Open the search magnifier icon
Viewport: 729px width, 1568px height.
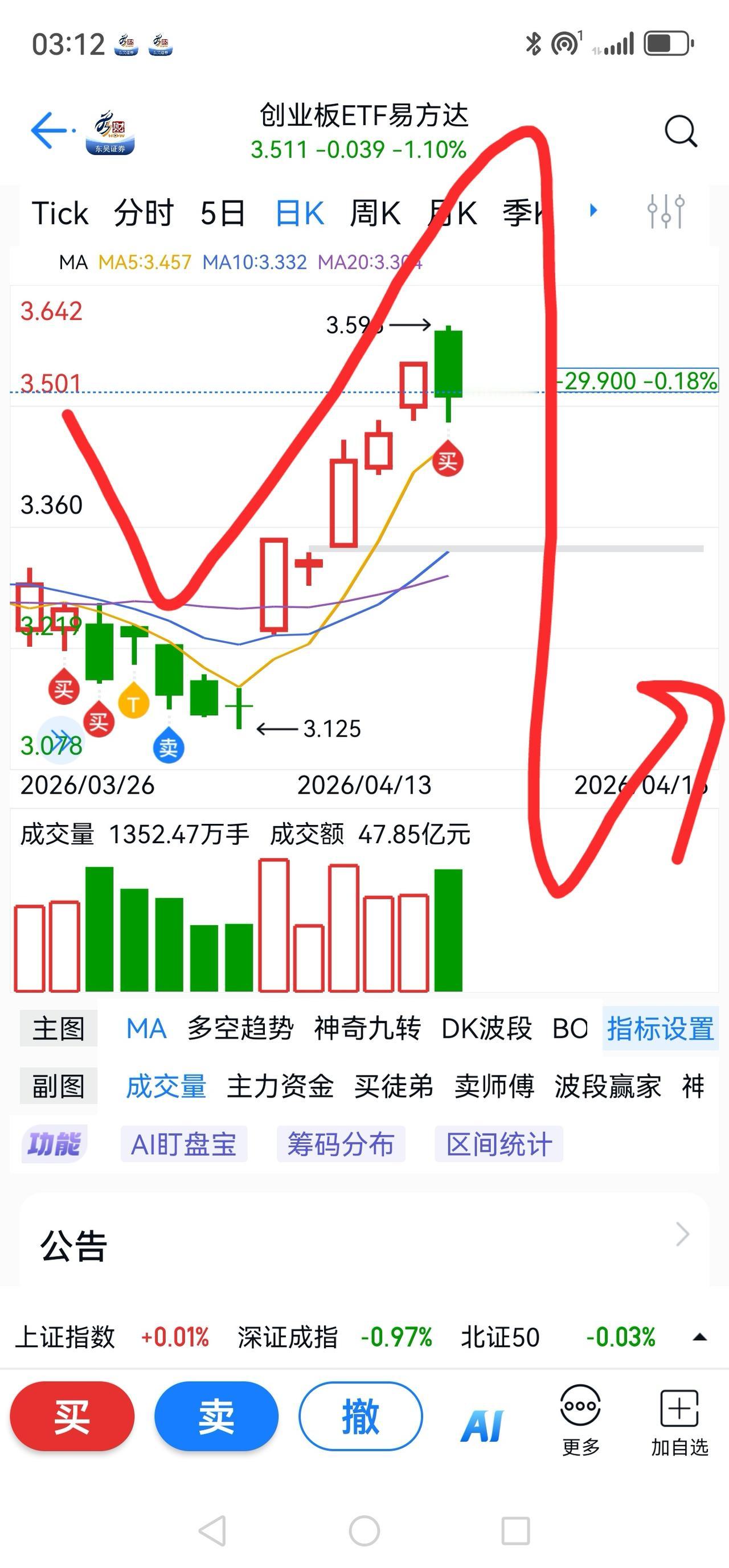[x=680, y=131]
